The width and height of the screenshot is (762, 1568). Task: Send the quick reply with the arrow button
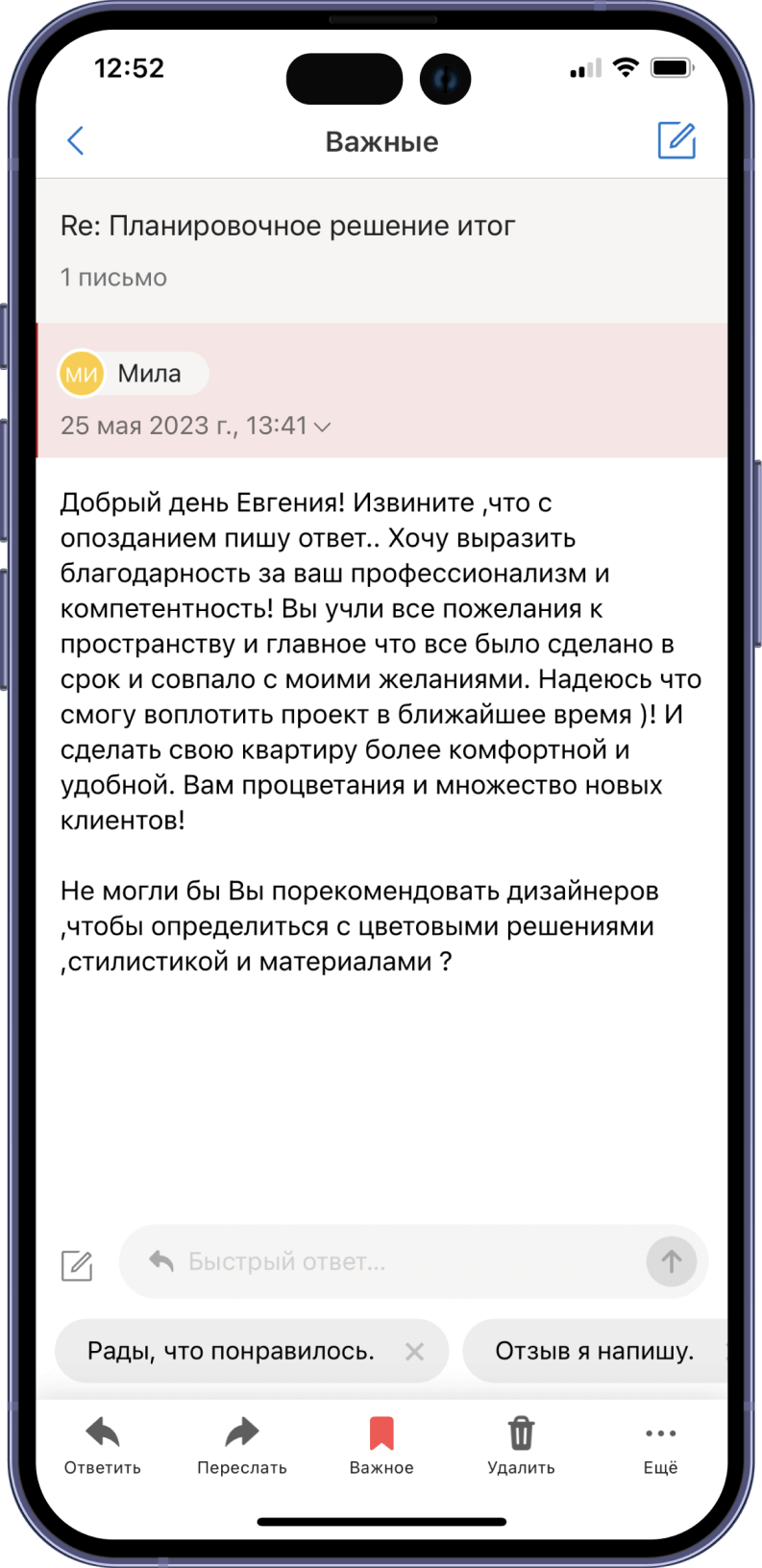671,1262
